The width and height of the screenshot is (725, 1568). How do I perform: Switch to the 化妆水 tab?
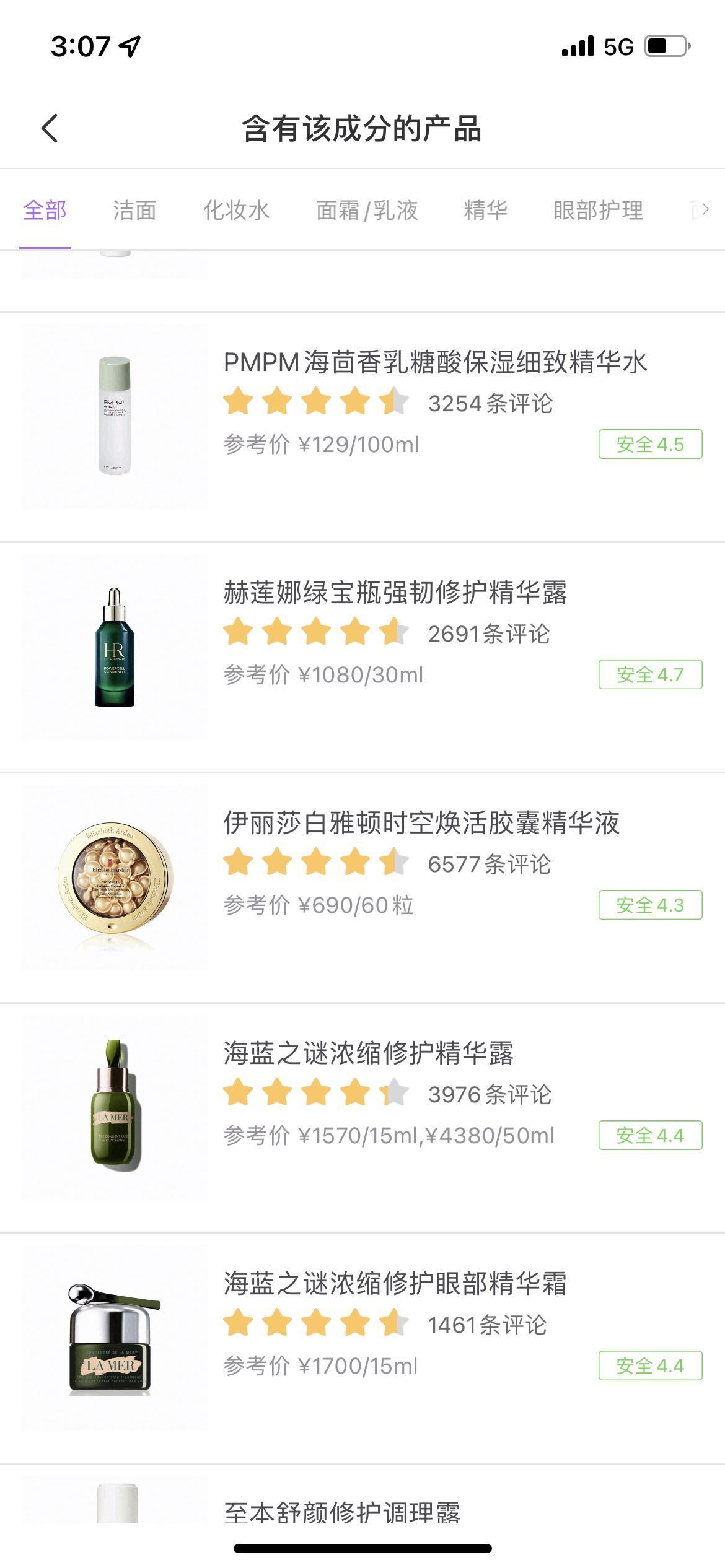pyautogui.click(x=236, y=211)
